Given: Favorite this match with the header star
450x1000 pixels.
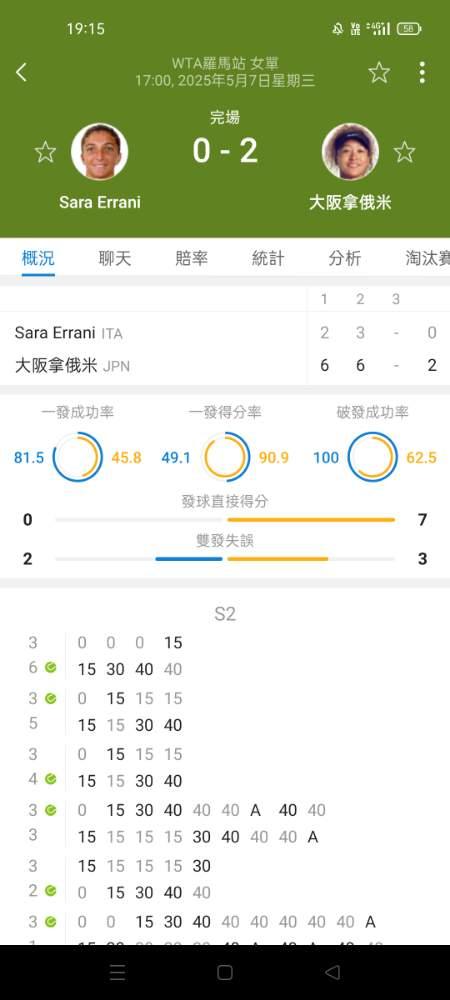Looking at the screenshot, I should click(379, 72).
